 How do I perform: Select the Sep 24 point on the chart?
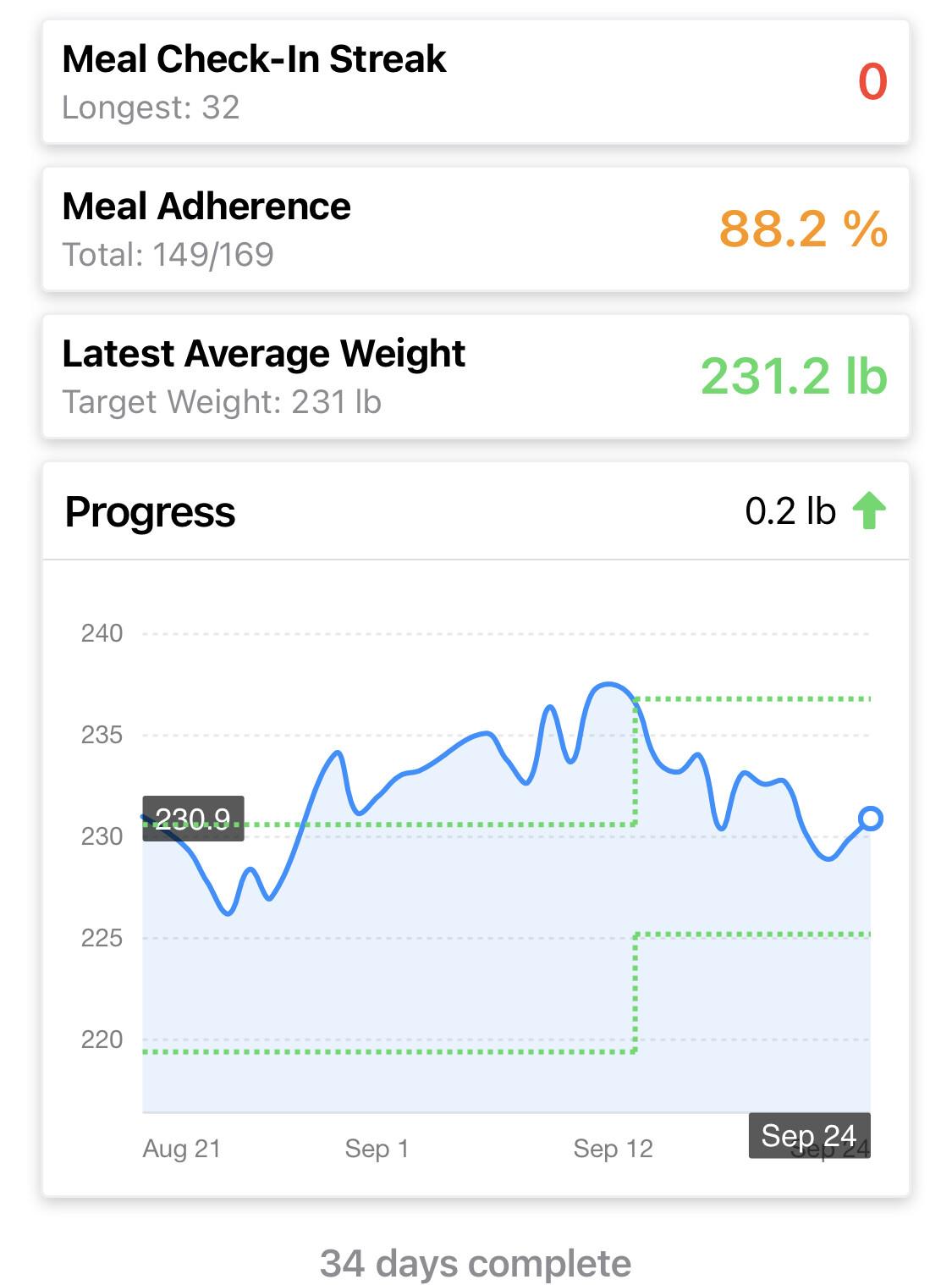coord(870,819)
